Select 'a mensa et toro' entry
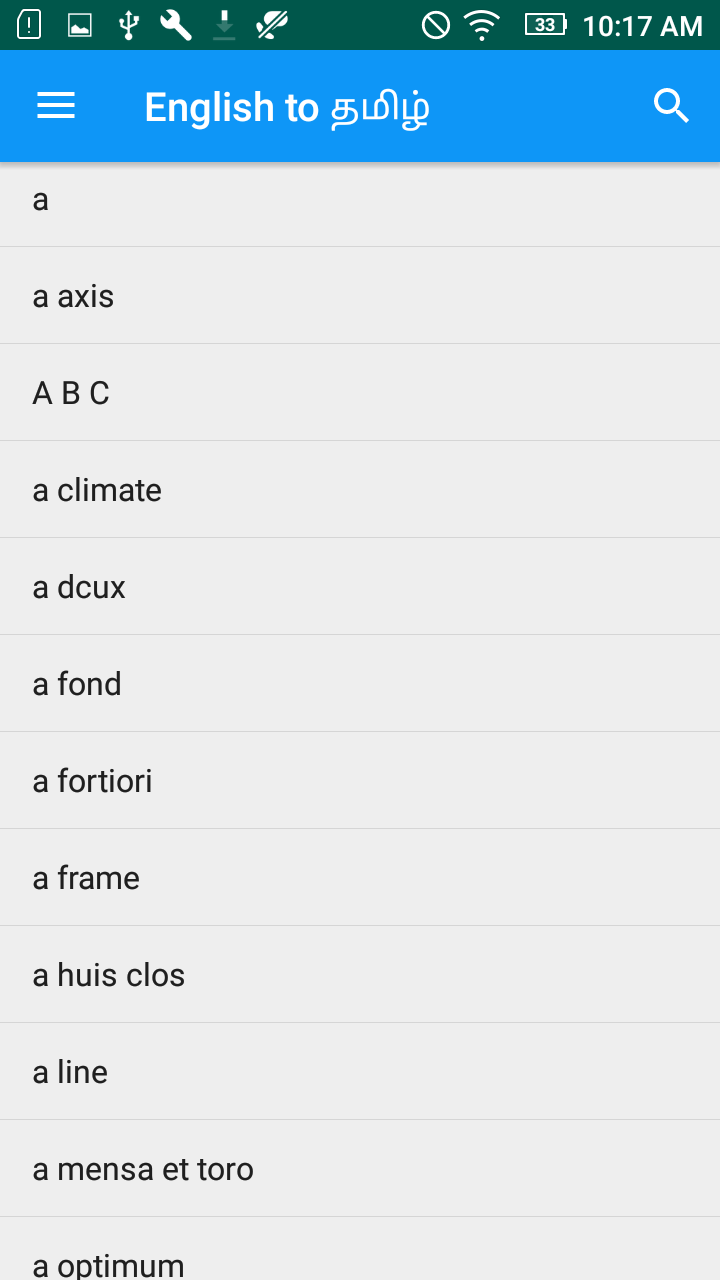This screenshot has width=720, height=1280. tap(360, 1168)
